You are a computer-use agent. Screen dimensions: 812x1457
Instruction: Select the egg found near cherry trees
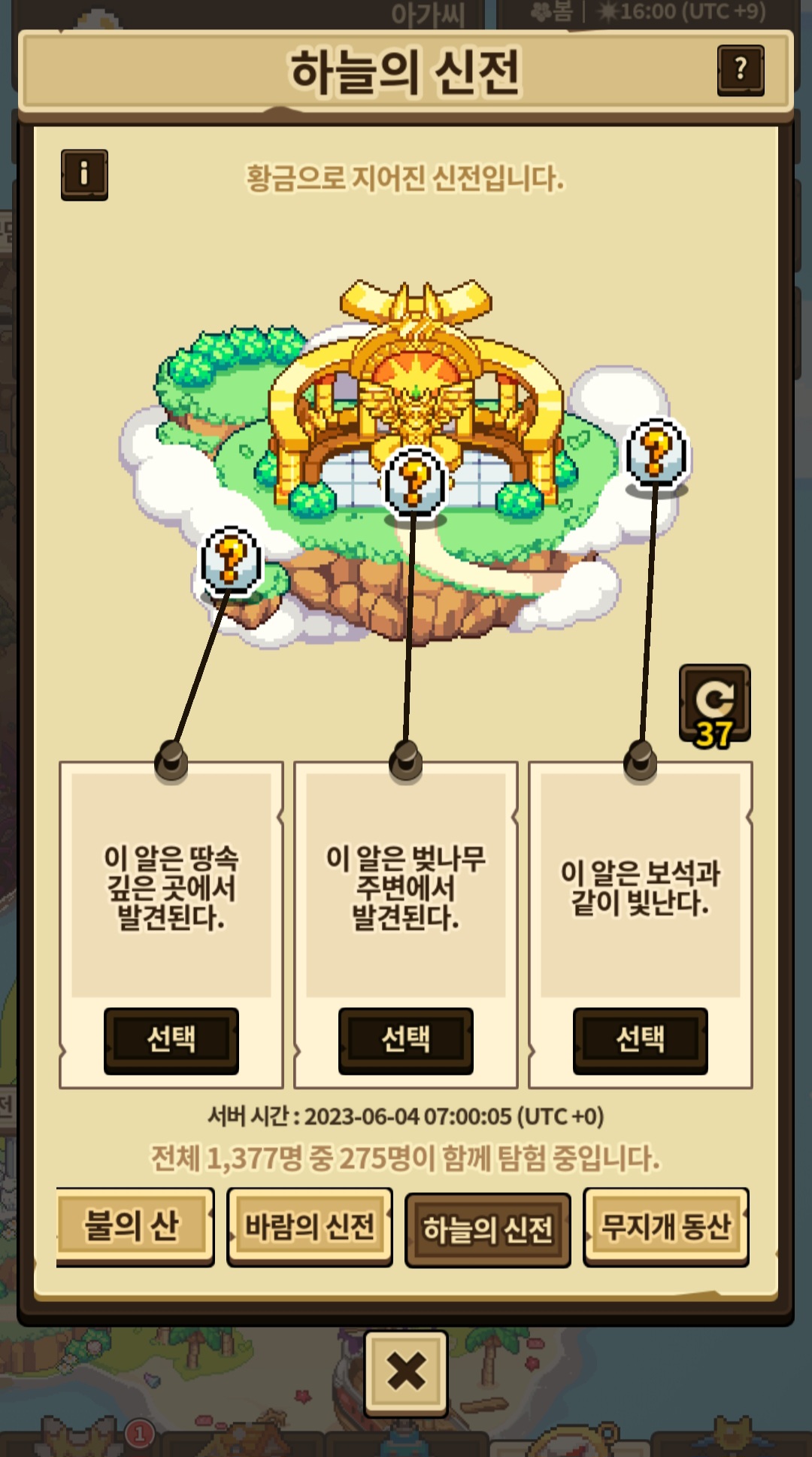tap(406, 1040)
